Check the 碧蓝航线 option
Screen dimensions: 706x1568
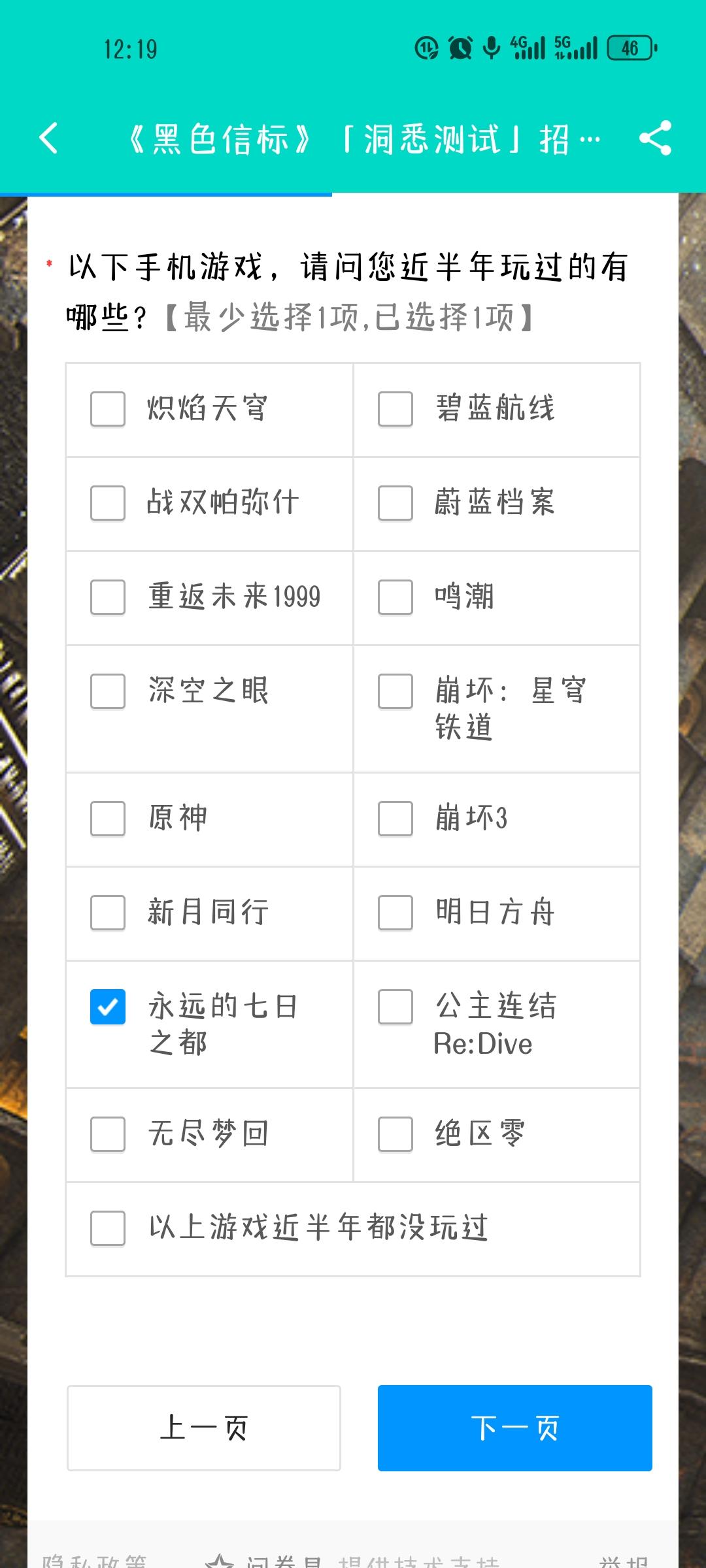click(395, 408)
